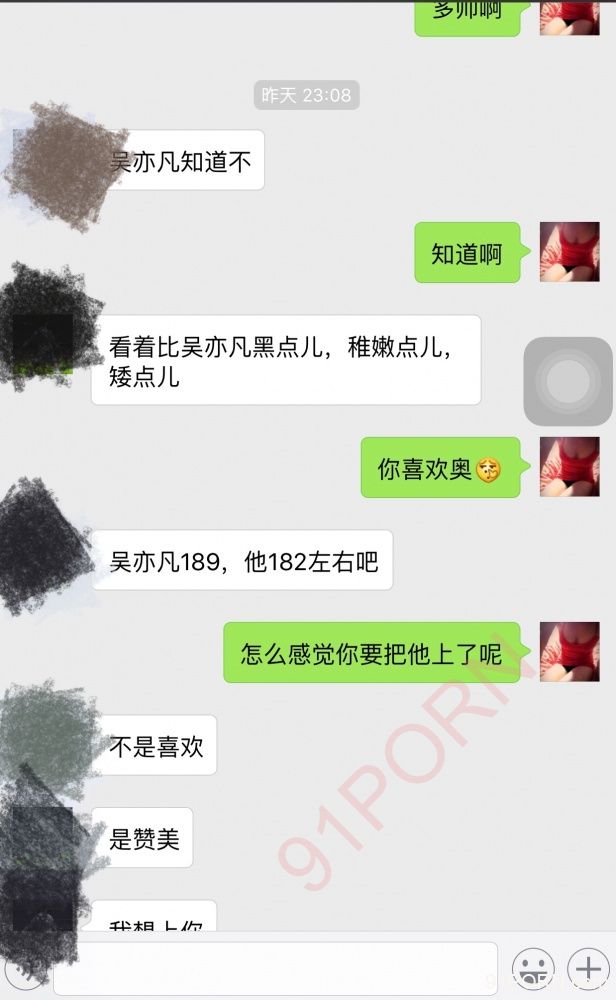Open sender's avatar beside "知道啊" message
The height and width of the screenshot is (1000, 616).
click(569, 252)
